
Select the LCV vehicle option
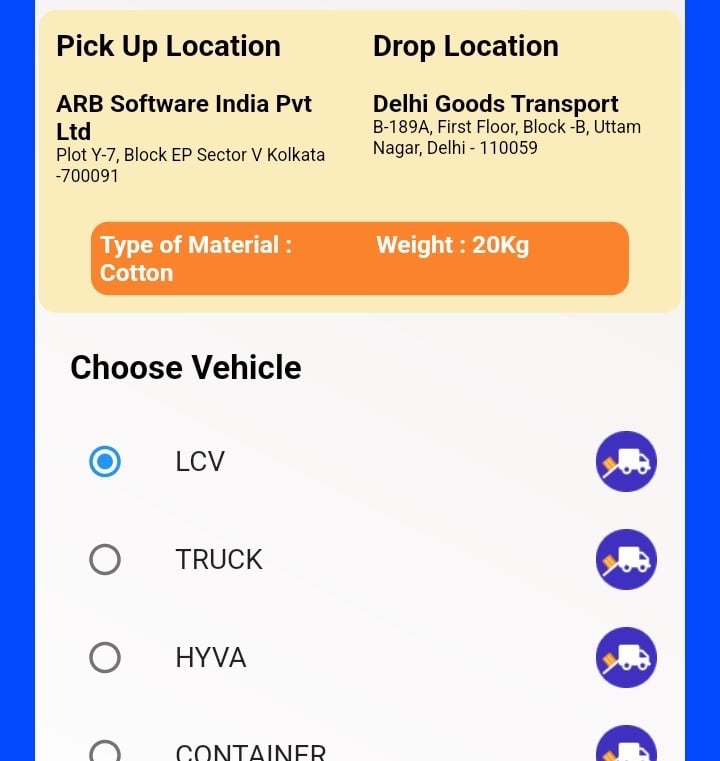[x=105, y=461]
